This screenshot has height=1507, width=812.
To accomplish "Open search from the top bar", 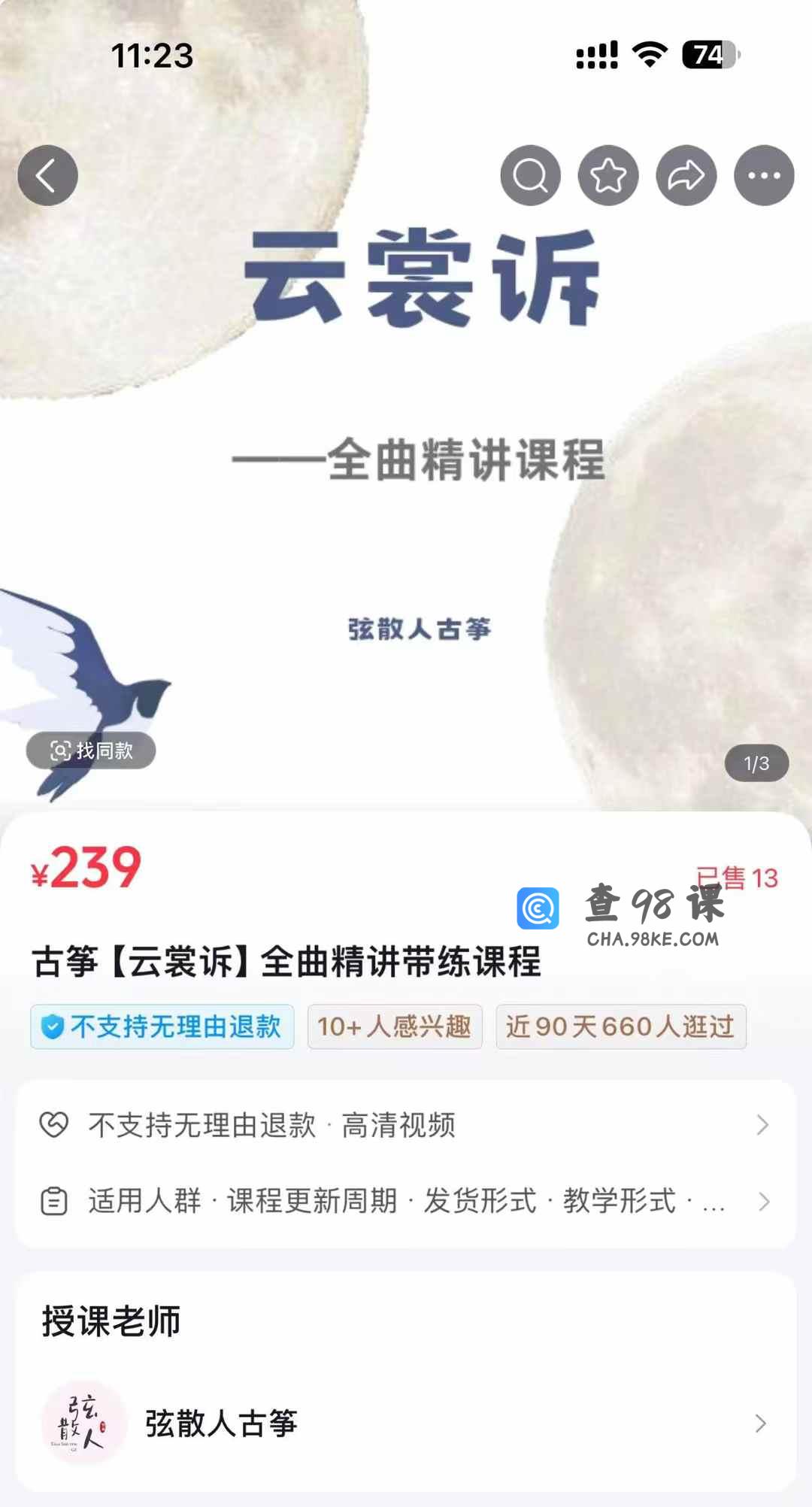I will coord(530,175).
